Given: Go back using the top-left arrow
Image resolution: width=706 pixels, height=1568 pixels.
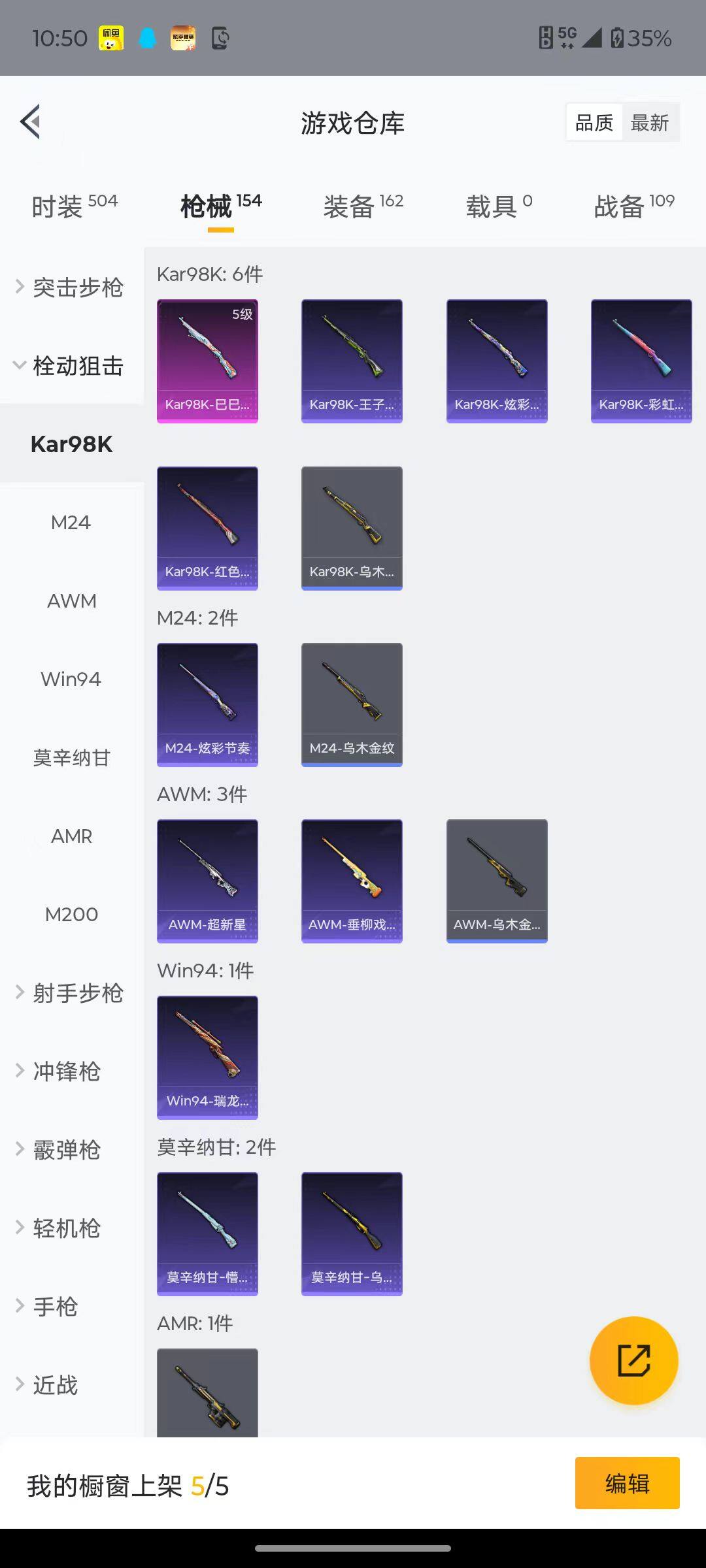Looking at the screenshot, I should click(31, 122).
